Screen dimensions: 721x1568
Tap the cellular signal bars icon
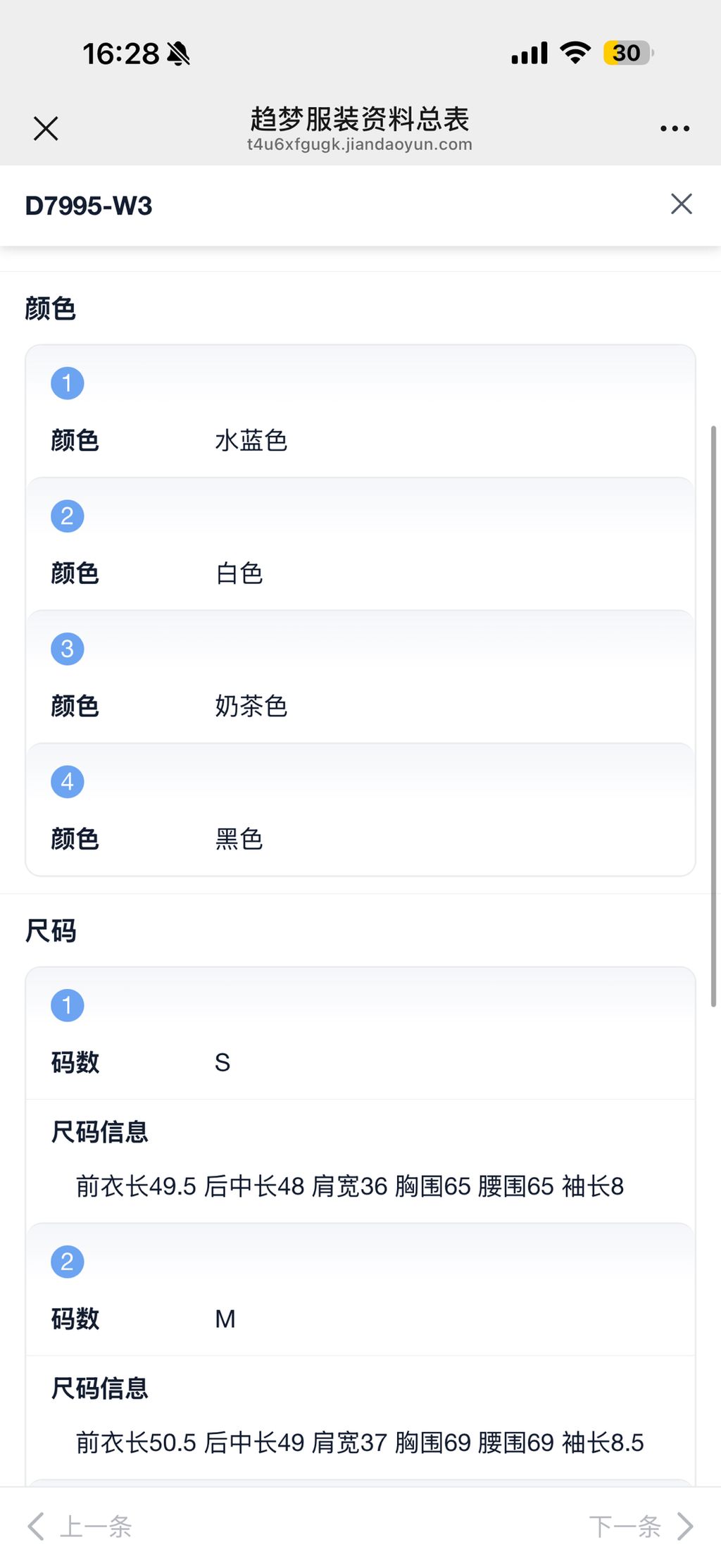point(527,53)
